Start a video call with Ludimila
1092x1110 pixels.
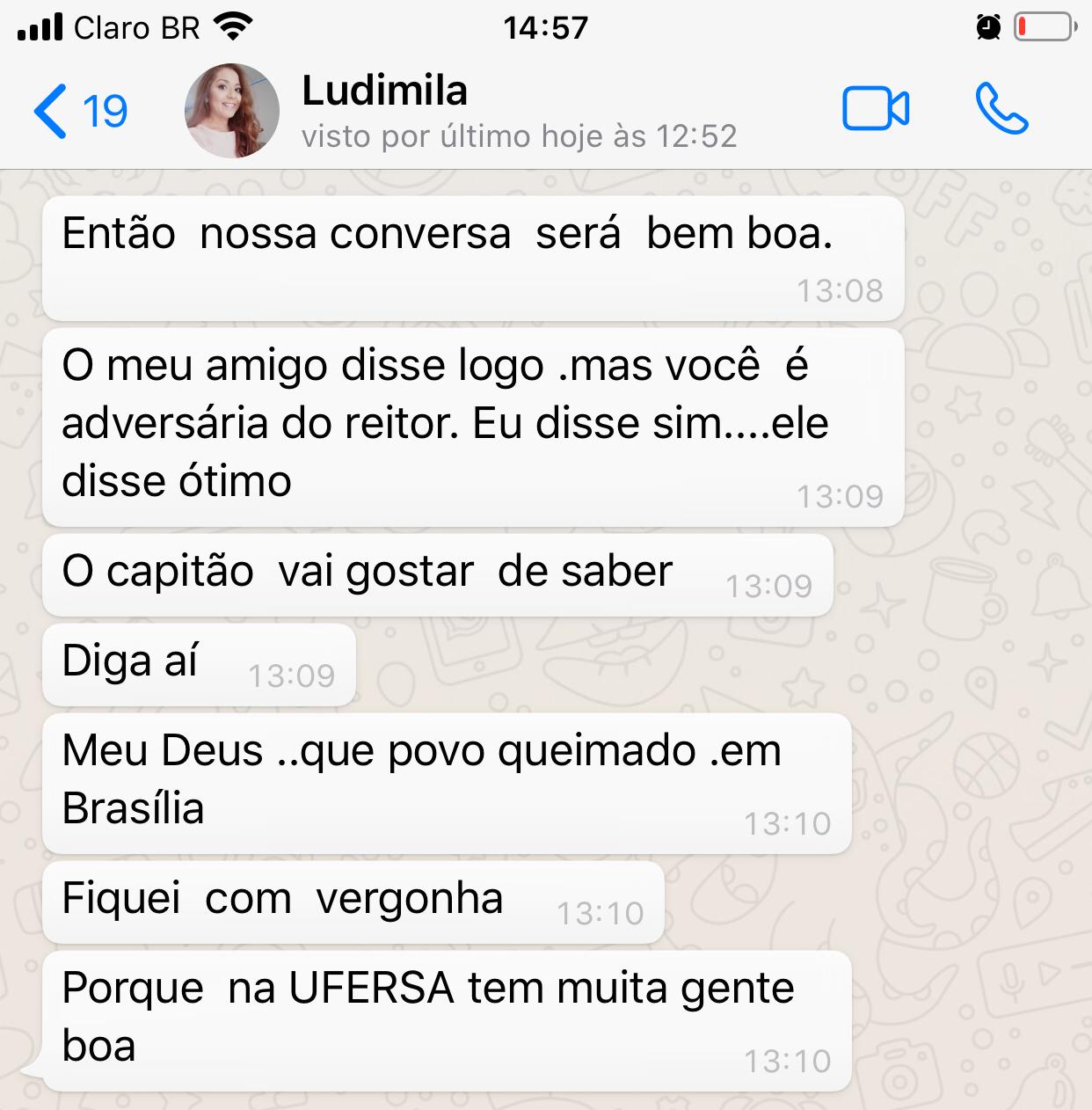pos(875,109)
